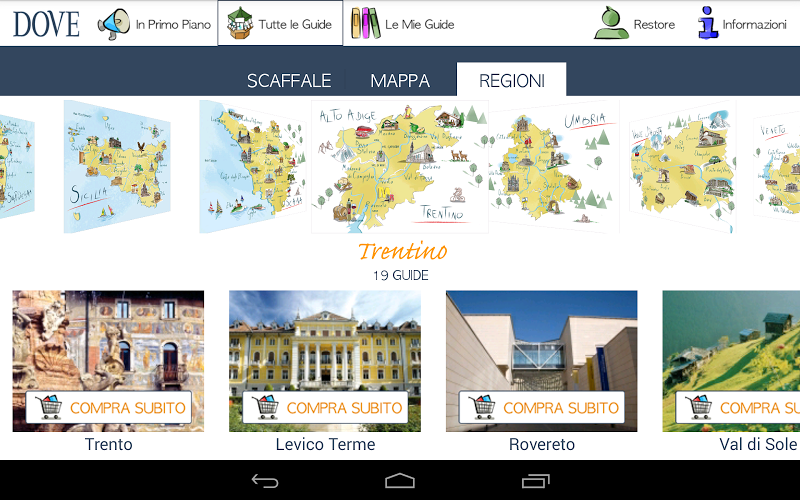Buy the Val di Sole guide

click(x=740, y=408)
